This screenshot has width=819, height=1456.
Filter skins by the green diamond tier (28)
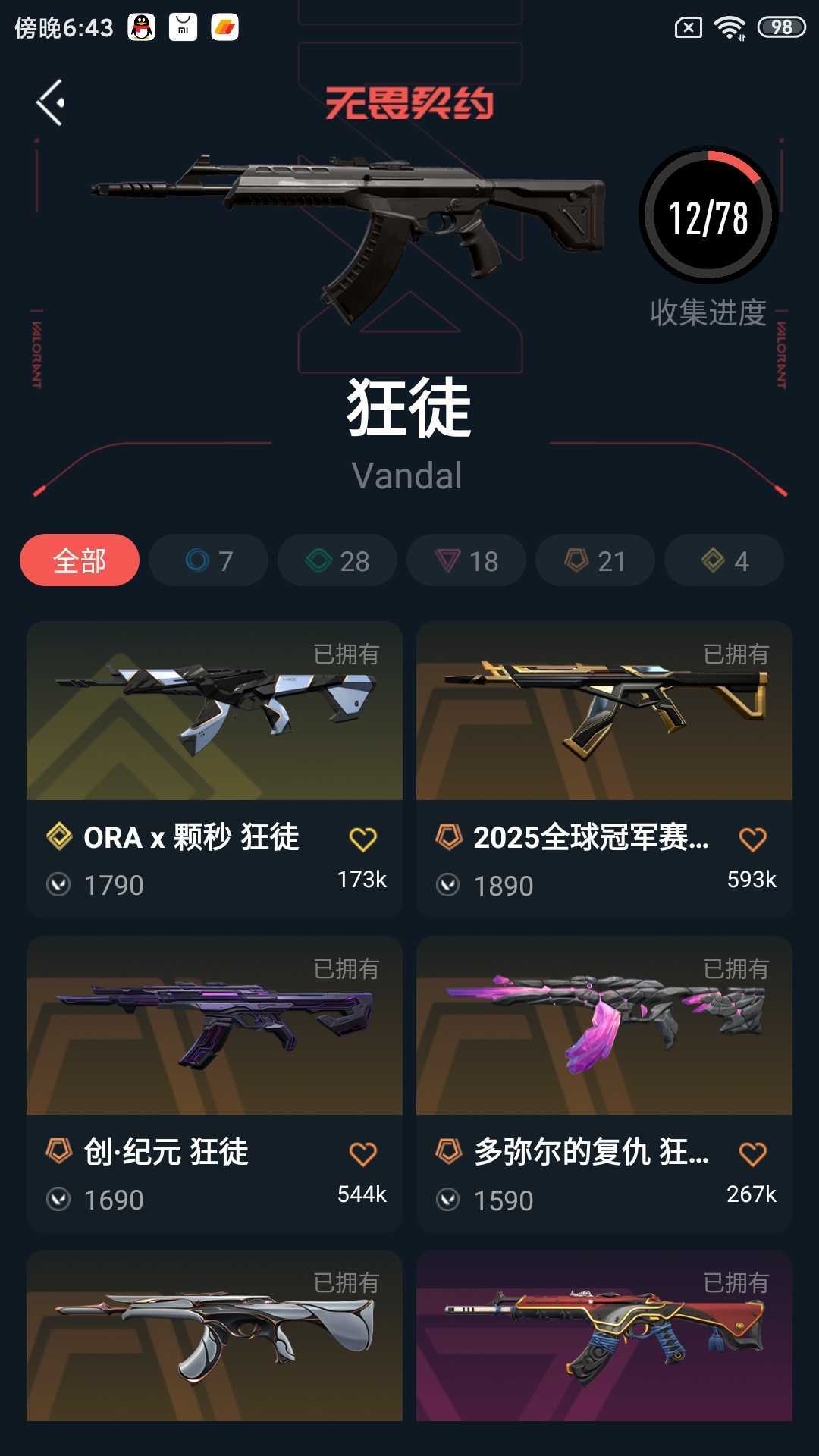point(337,560)
